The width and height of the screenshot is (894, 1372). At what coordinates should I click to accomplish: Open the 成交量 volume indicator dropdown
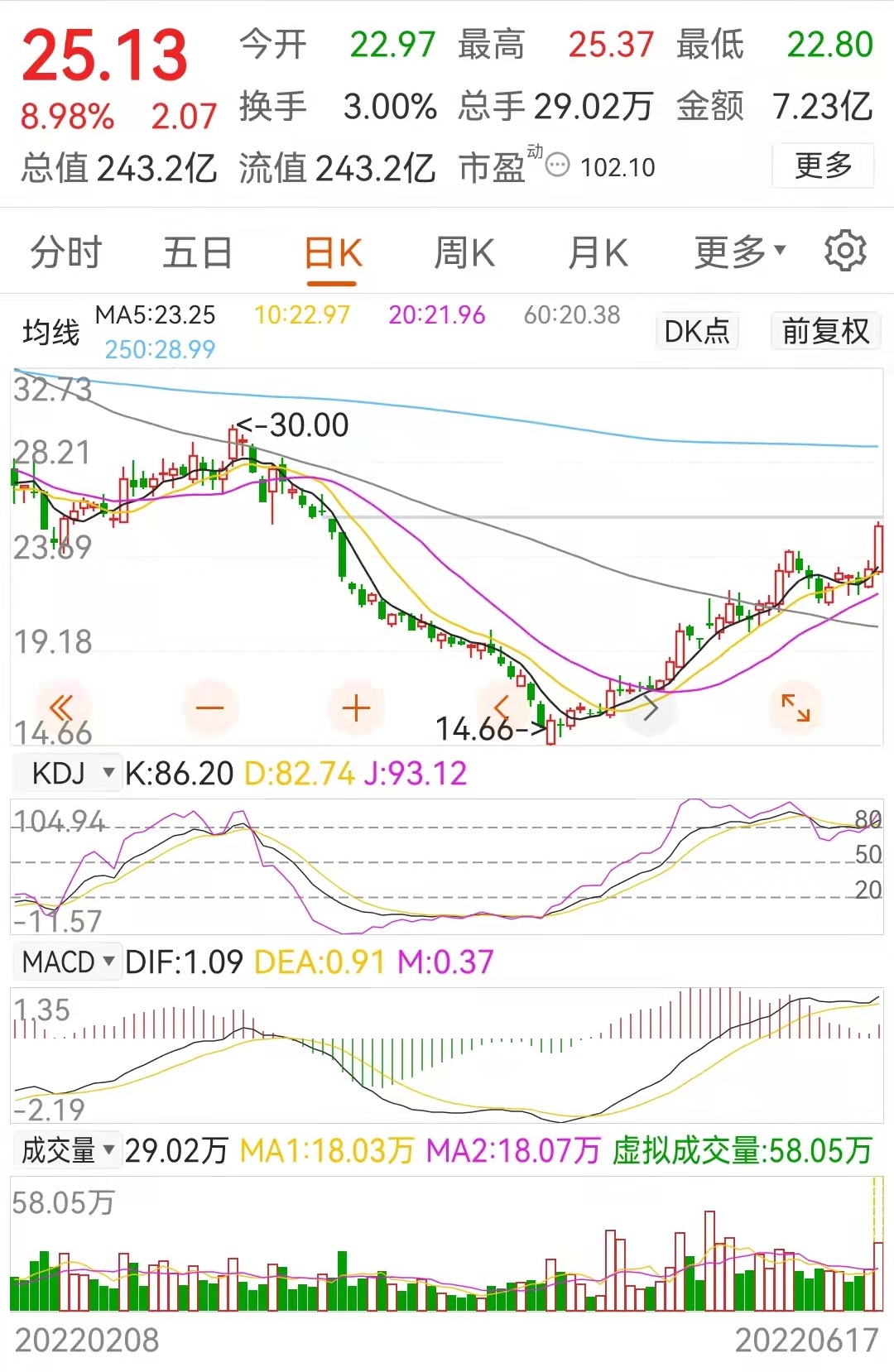[66, 1149]
